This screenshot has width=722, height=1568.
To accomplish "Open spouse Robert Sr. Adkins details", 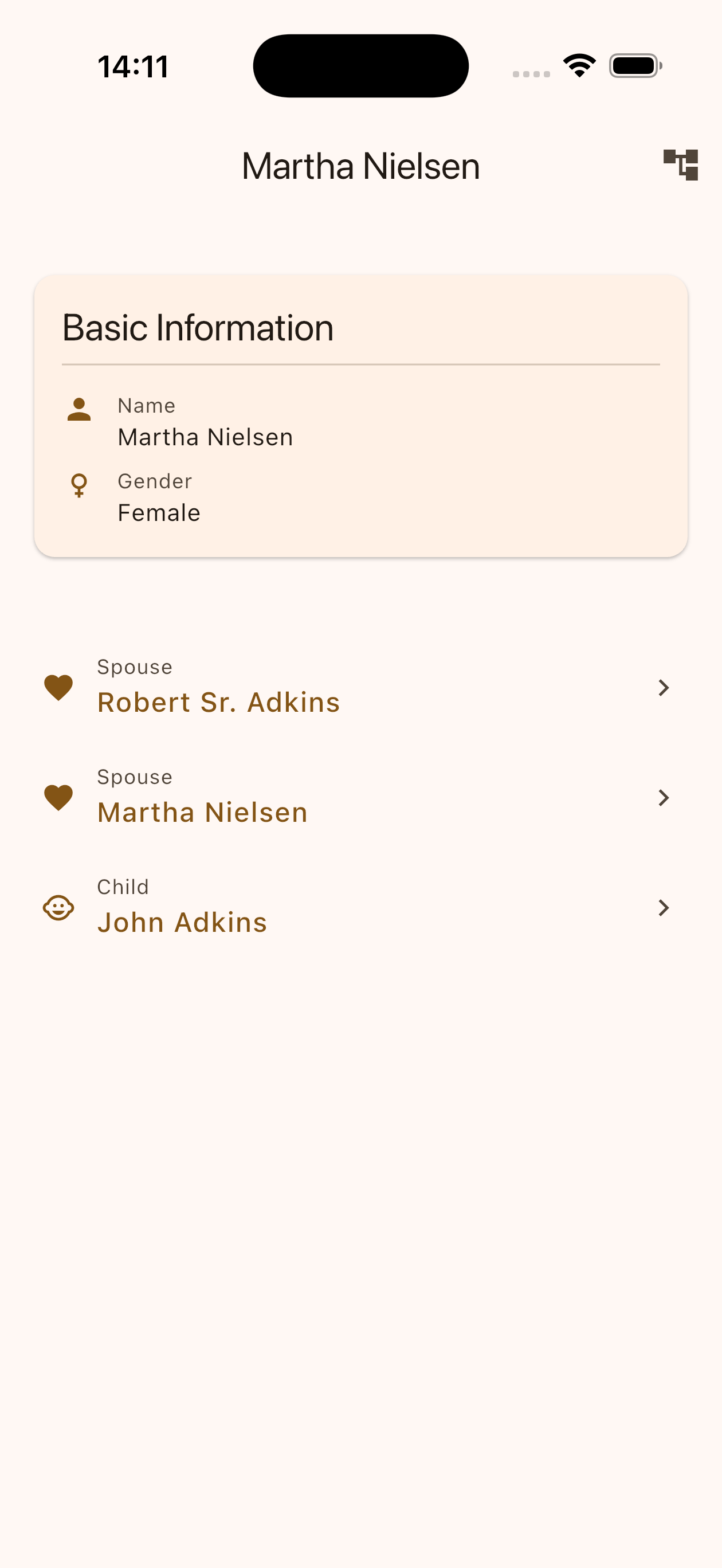I will (x=218, y=701).
